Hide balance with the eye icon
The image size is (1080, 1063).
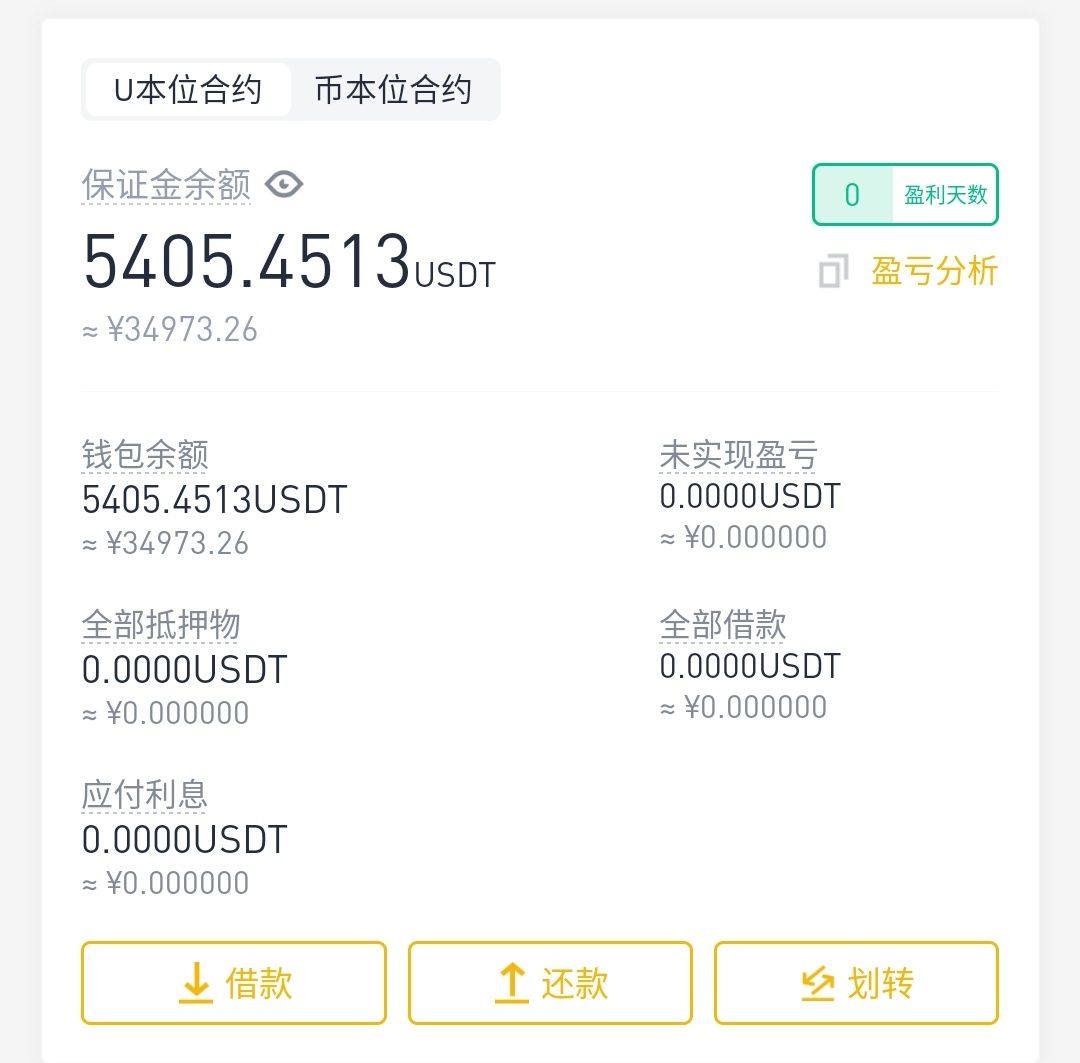pyautogui.click(x=284, y=184)
